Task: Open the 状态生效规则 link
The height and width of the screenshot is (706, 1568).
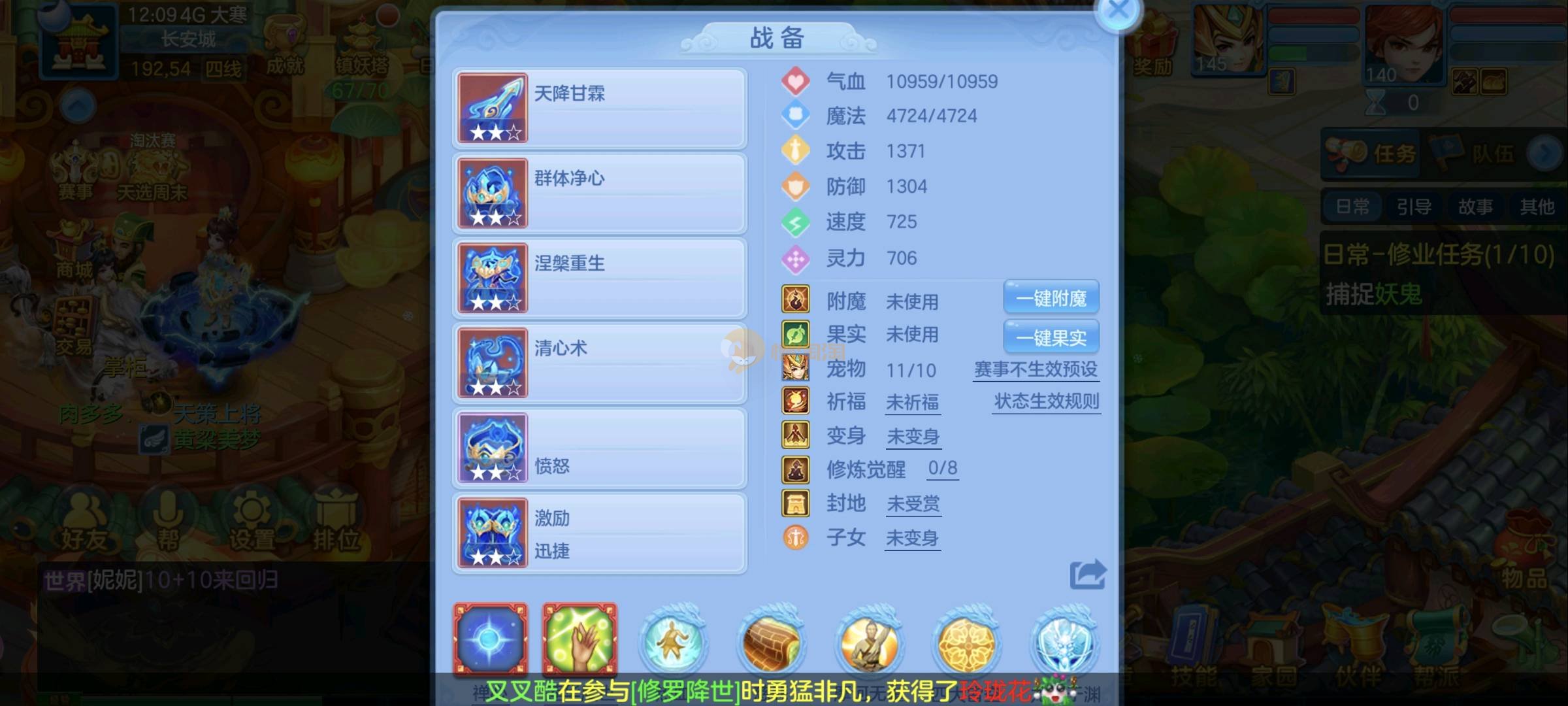Action: coord(1046,401)
